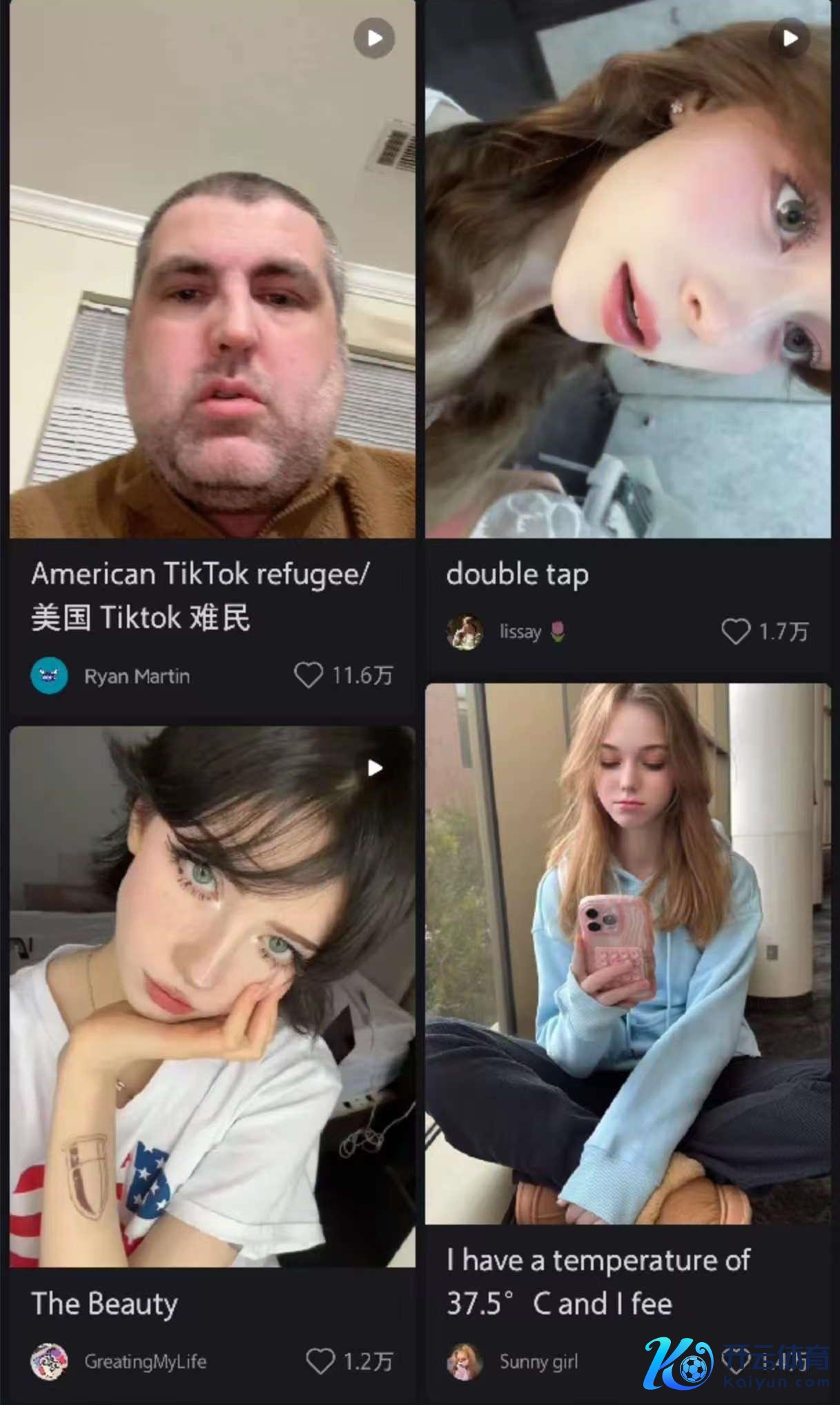This screenshot has width=840, height=1405.
Task: View Sunny girl's profile
Action: 465,1362
